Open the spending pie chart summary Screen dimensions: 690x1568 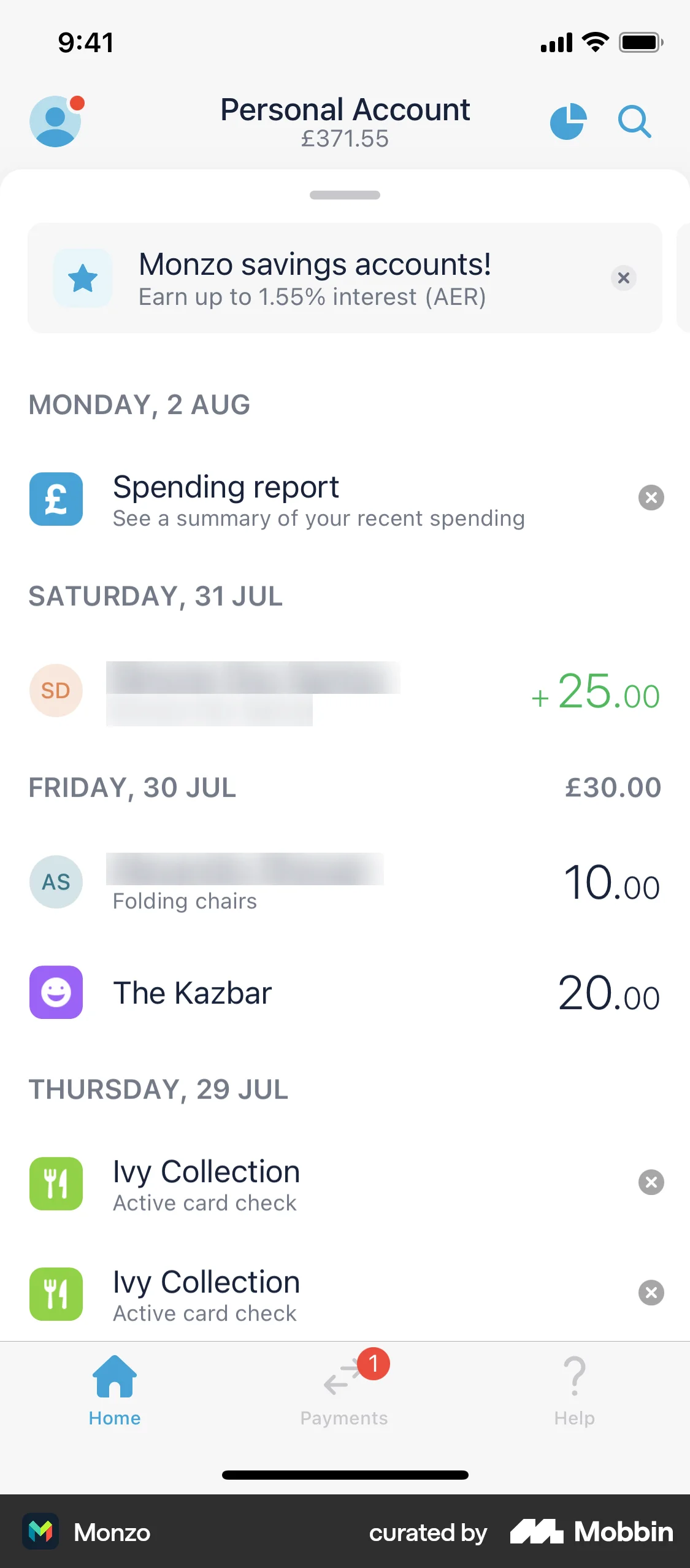point(567,121)
